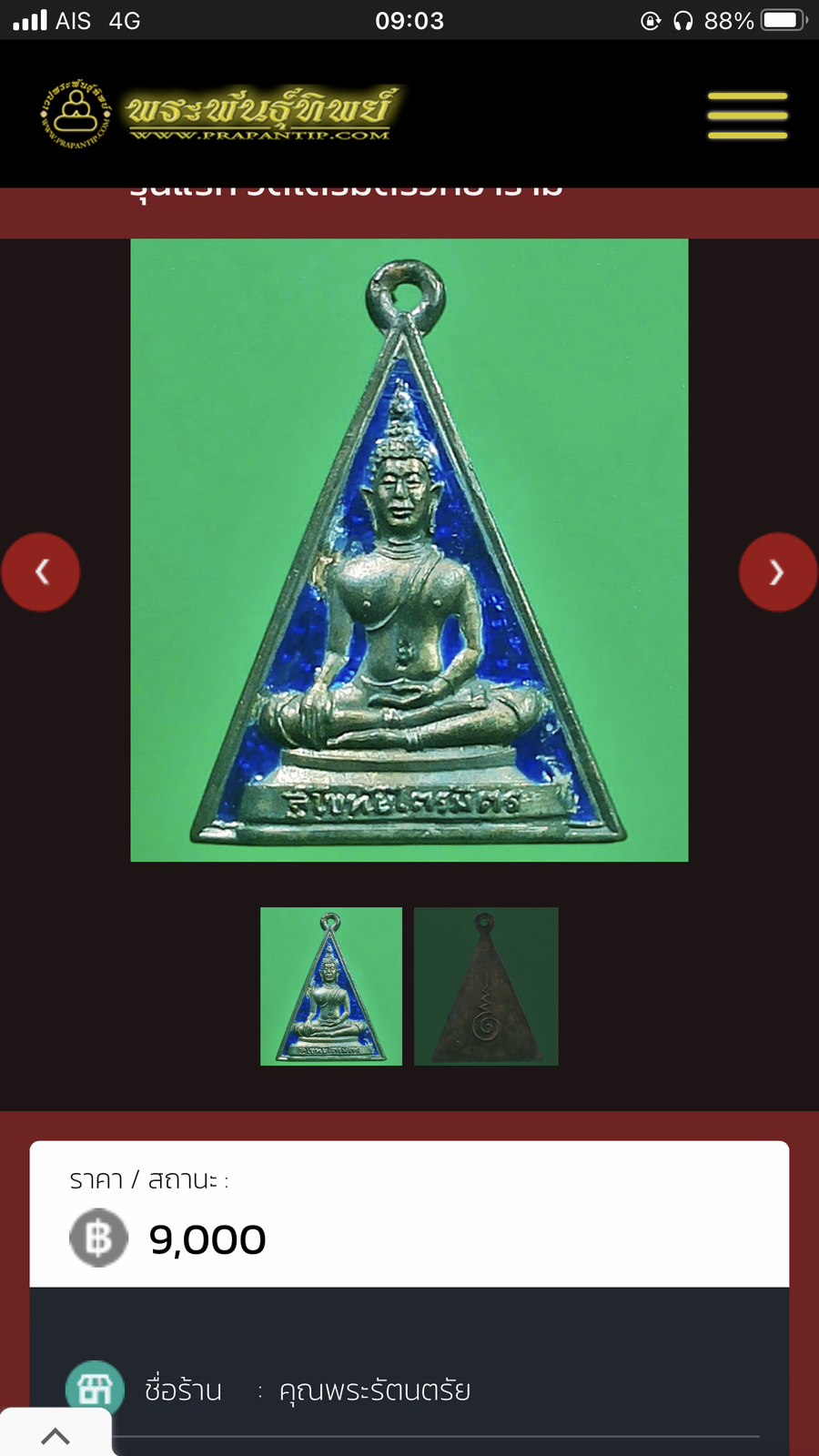Open the large amulet image
The image size is (819, 1456).
click(x=409, y=551)
